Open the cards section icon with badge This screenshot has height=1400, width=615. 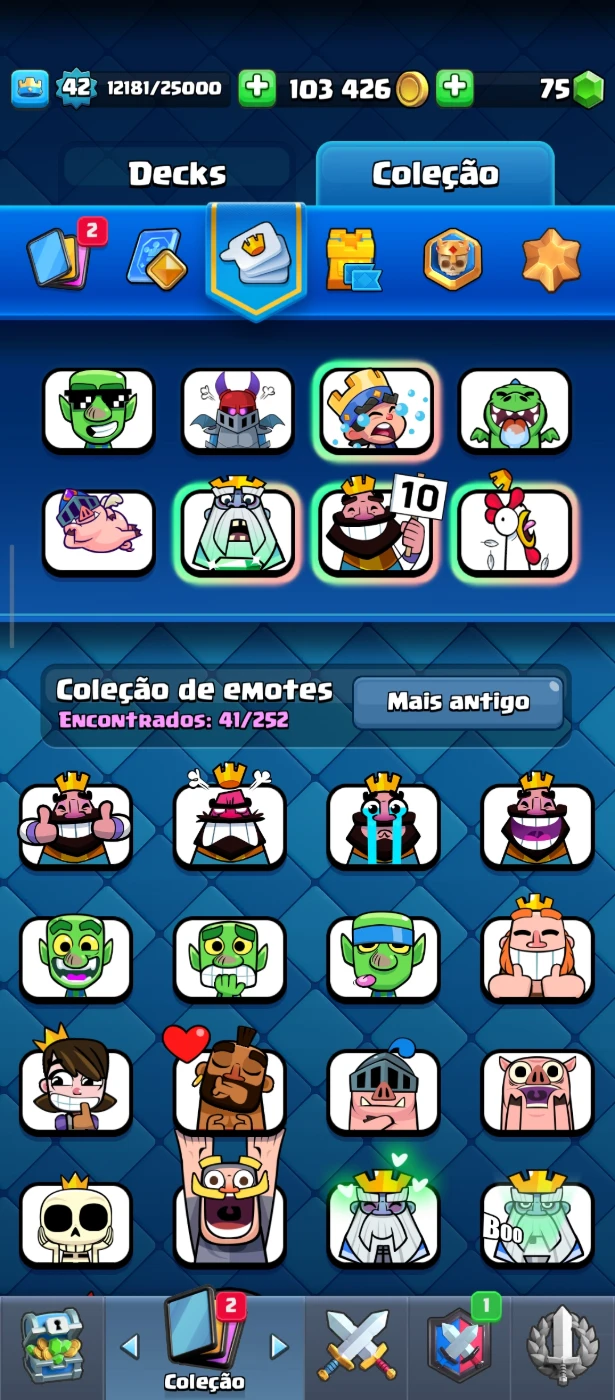click(x=60, y=257)
